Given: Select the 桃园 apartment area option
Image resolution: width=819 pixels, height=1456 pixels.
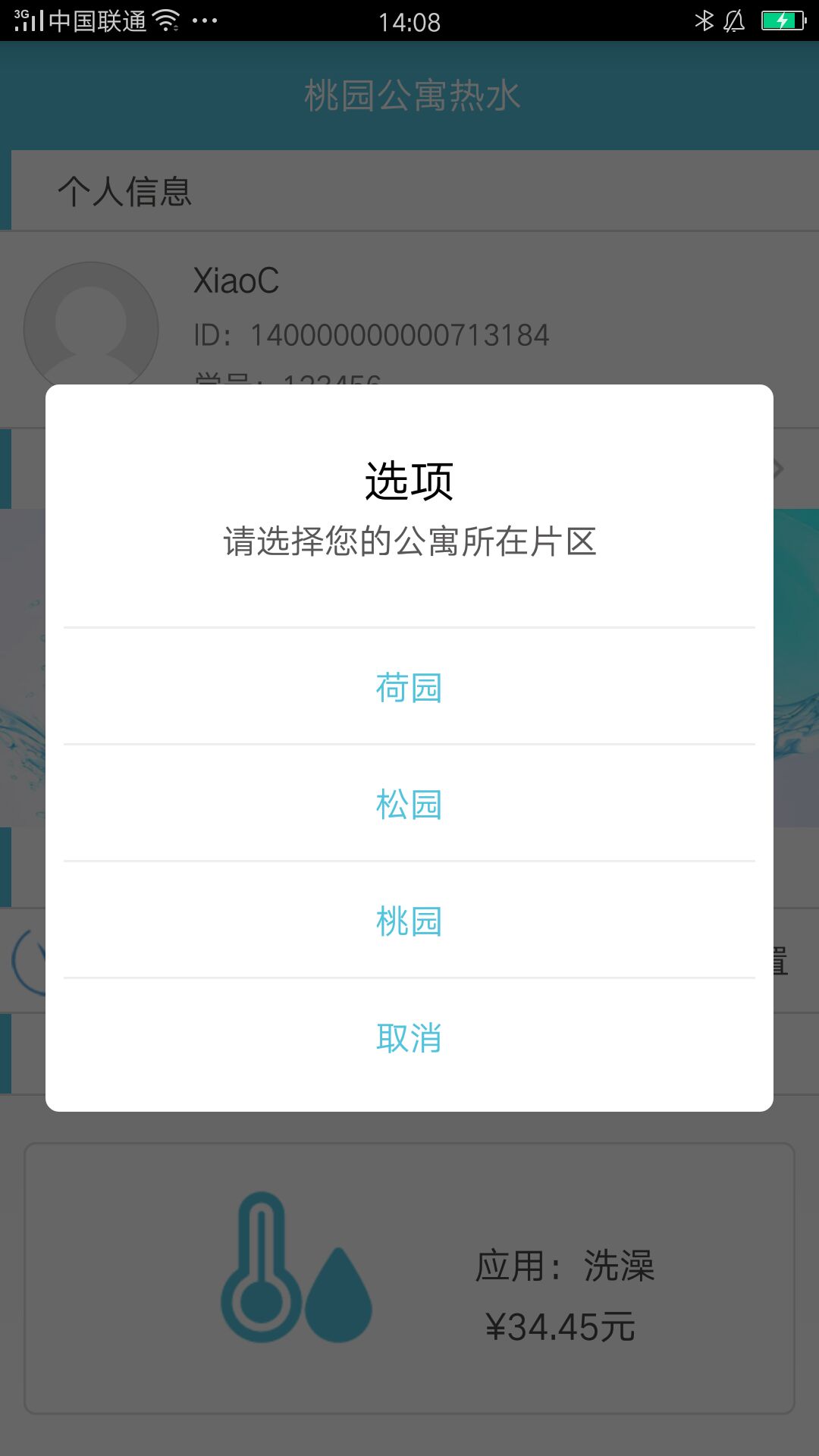Looking at the screenshot, I should pyautogui.click(x=409, y=921).
